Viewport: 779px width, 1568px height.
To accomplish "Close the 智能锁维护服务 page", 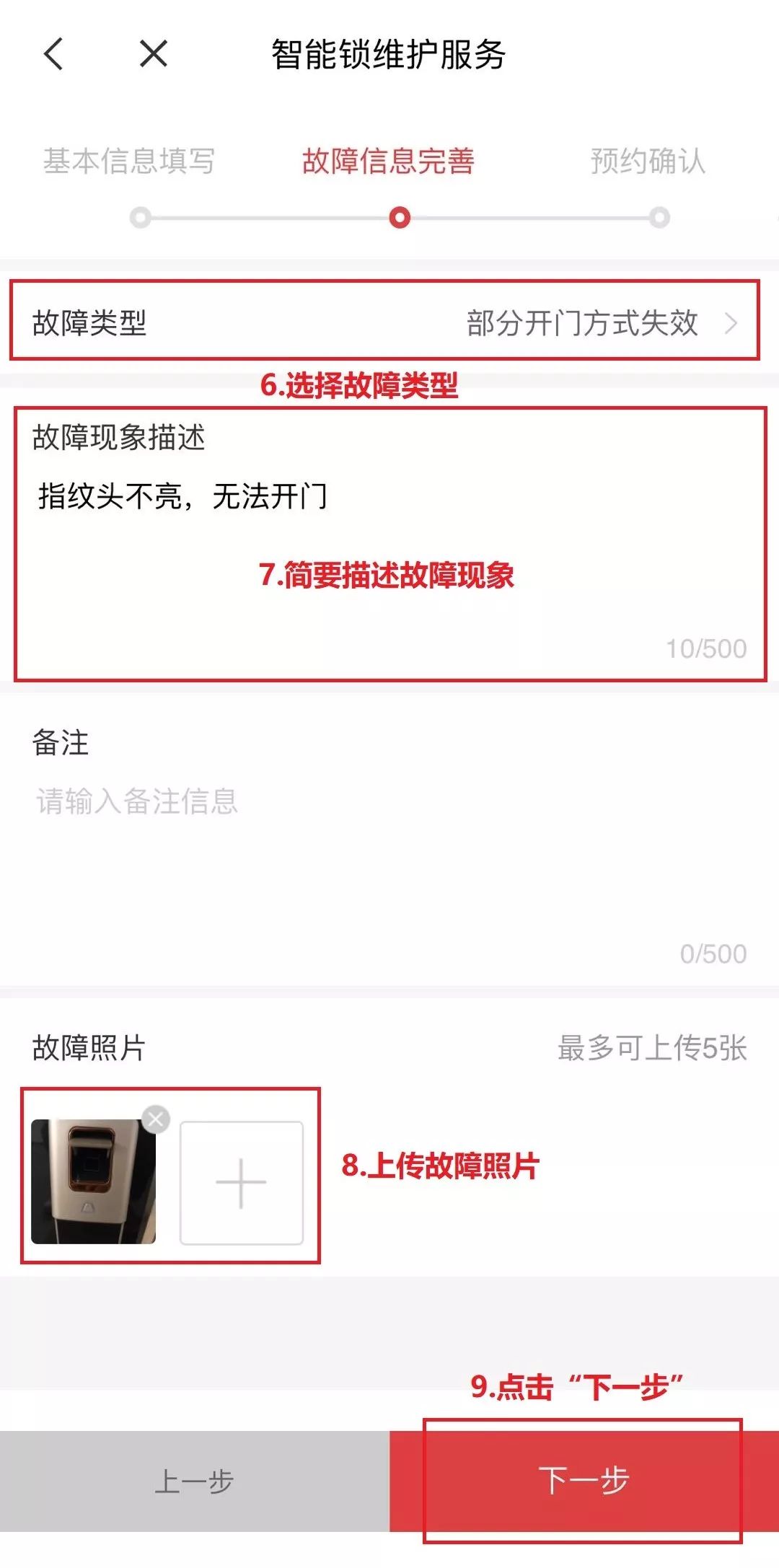I will (153, 54).
